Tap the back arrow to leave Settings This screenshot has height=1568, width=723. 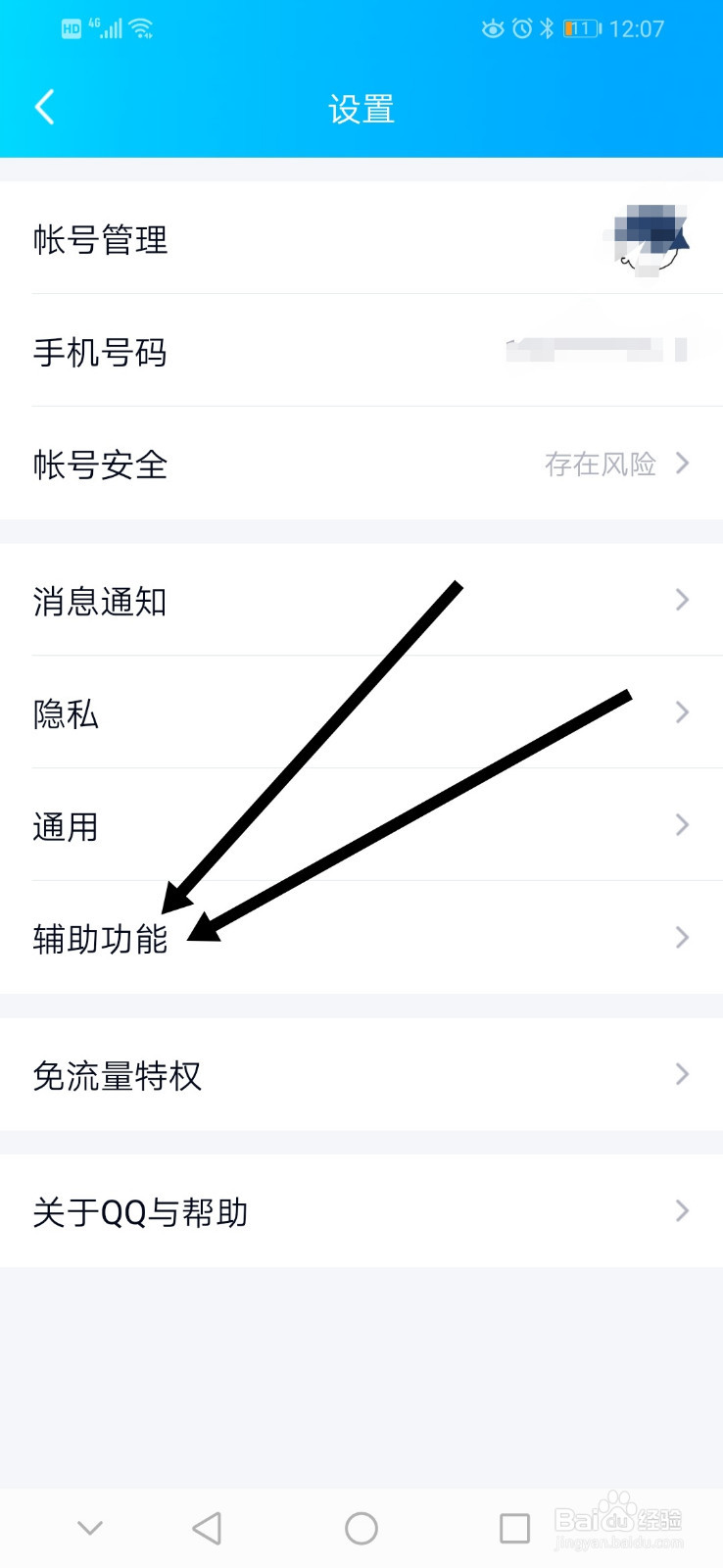pos(43,107)
